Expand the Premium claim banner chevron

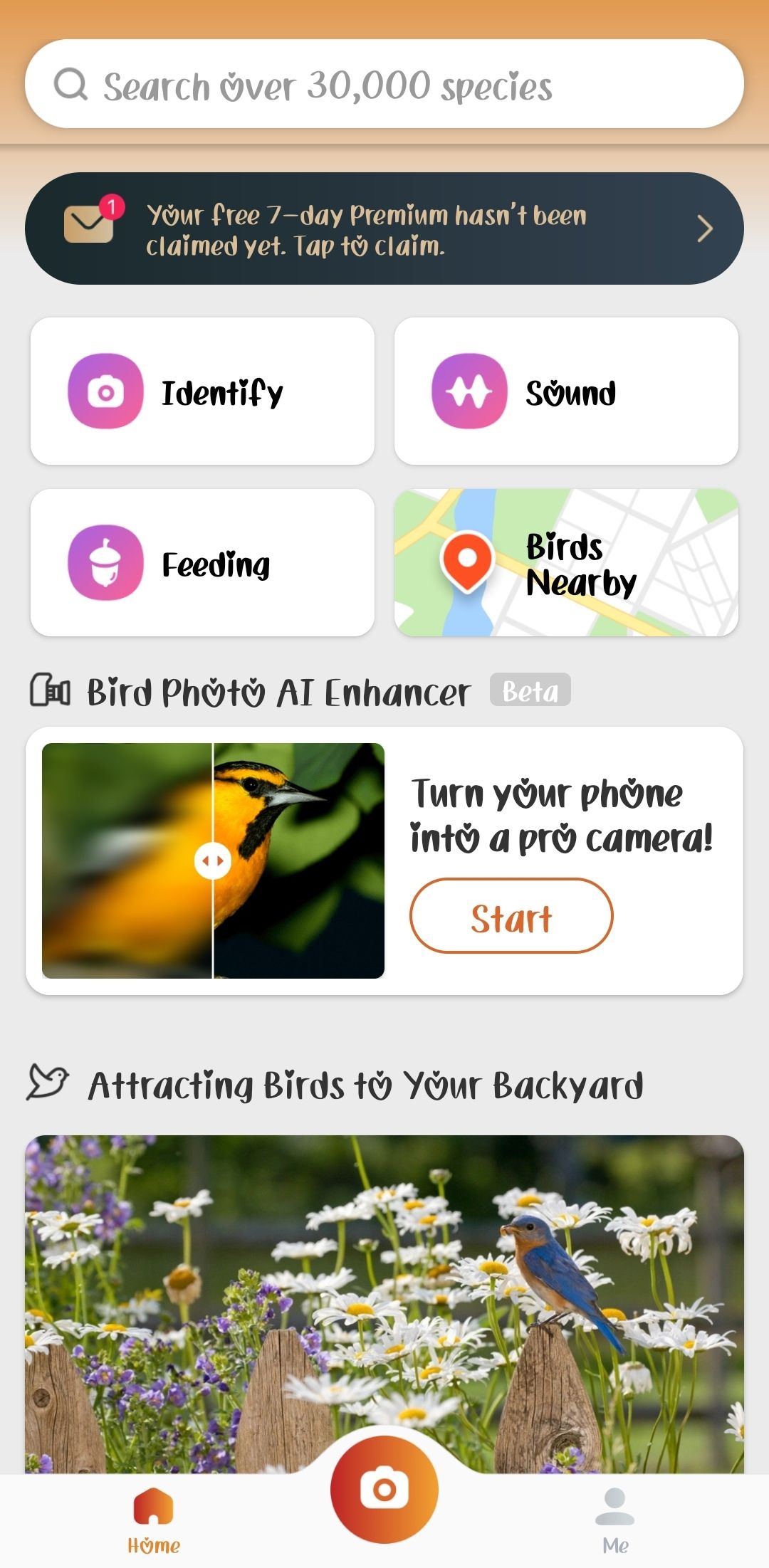click(x=703, y=228)
